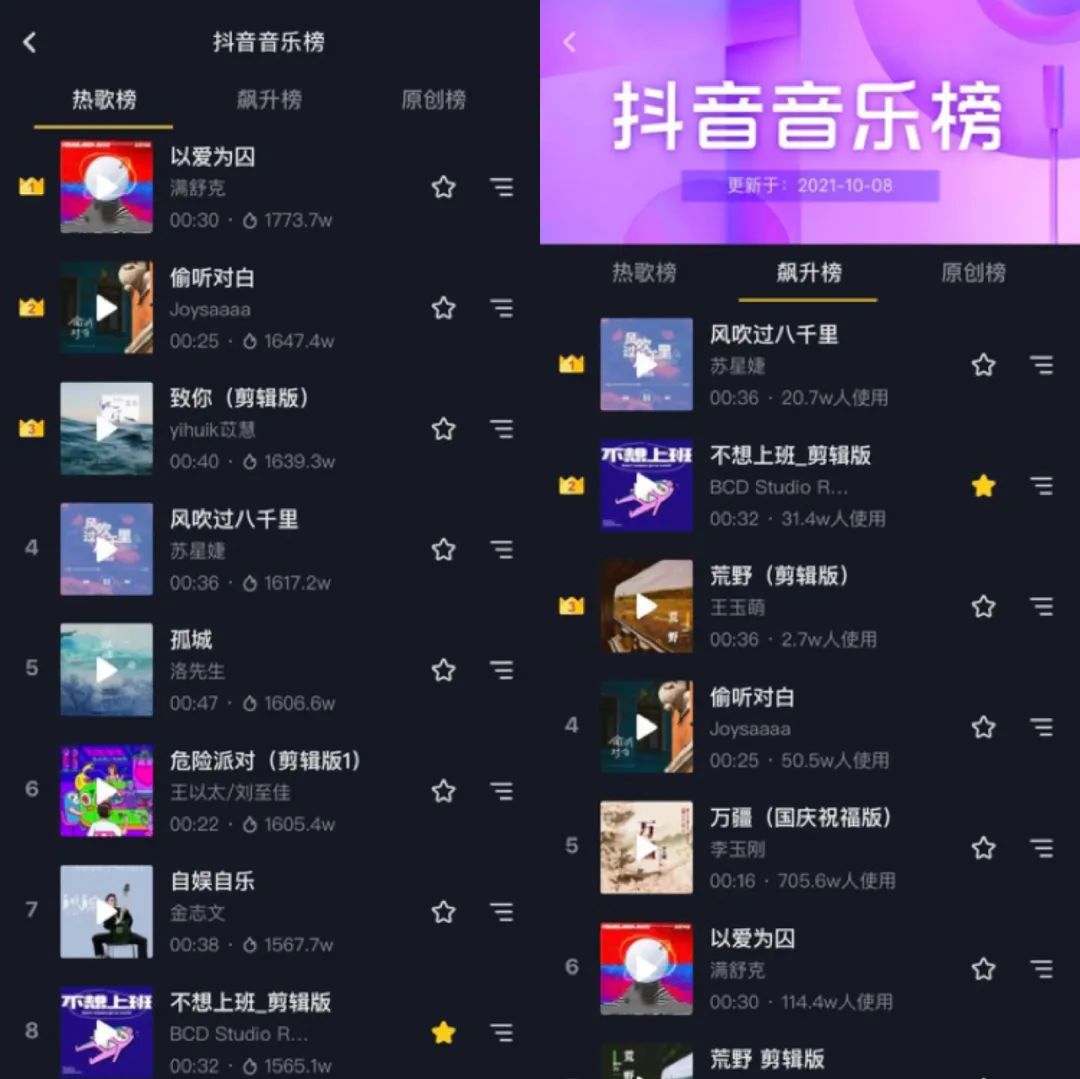Play 万疆（国庆祝福版）

click(x=647, y=848)
